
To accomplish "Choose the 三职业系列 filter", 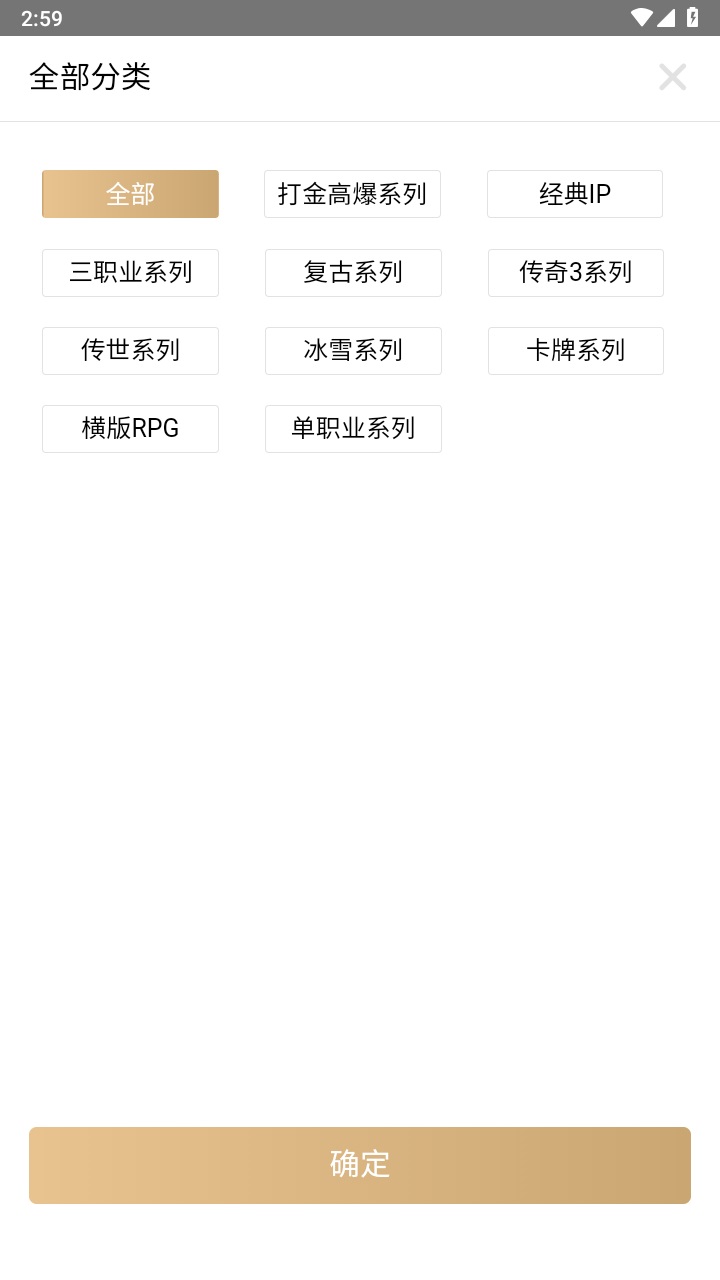I will (x=130, y=272).
